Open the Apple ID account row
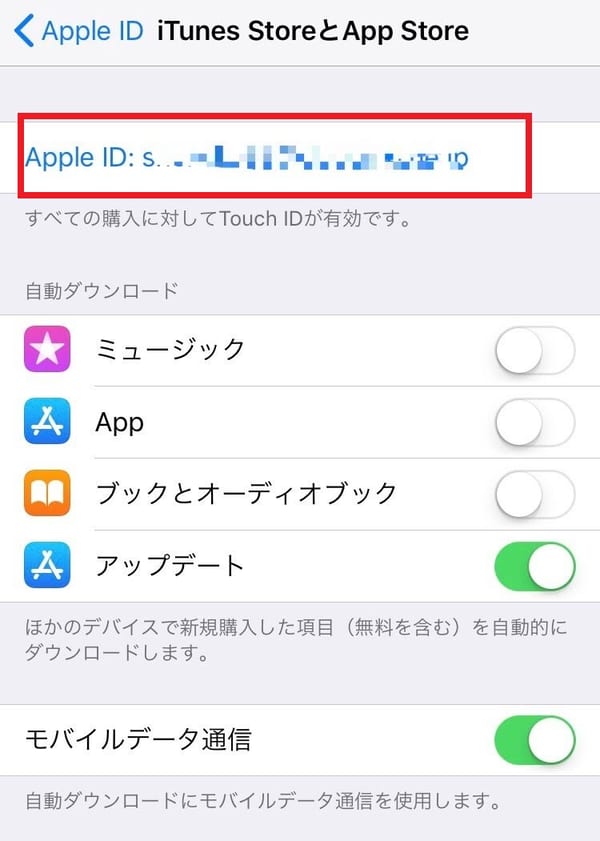 pyautogui.click(x=247, y=158)
